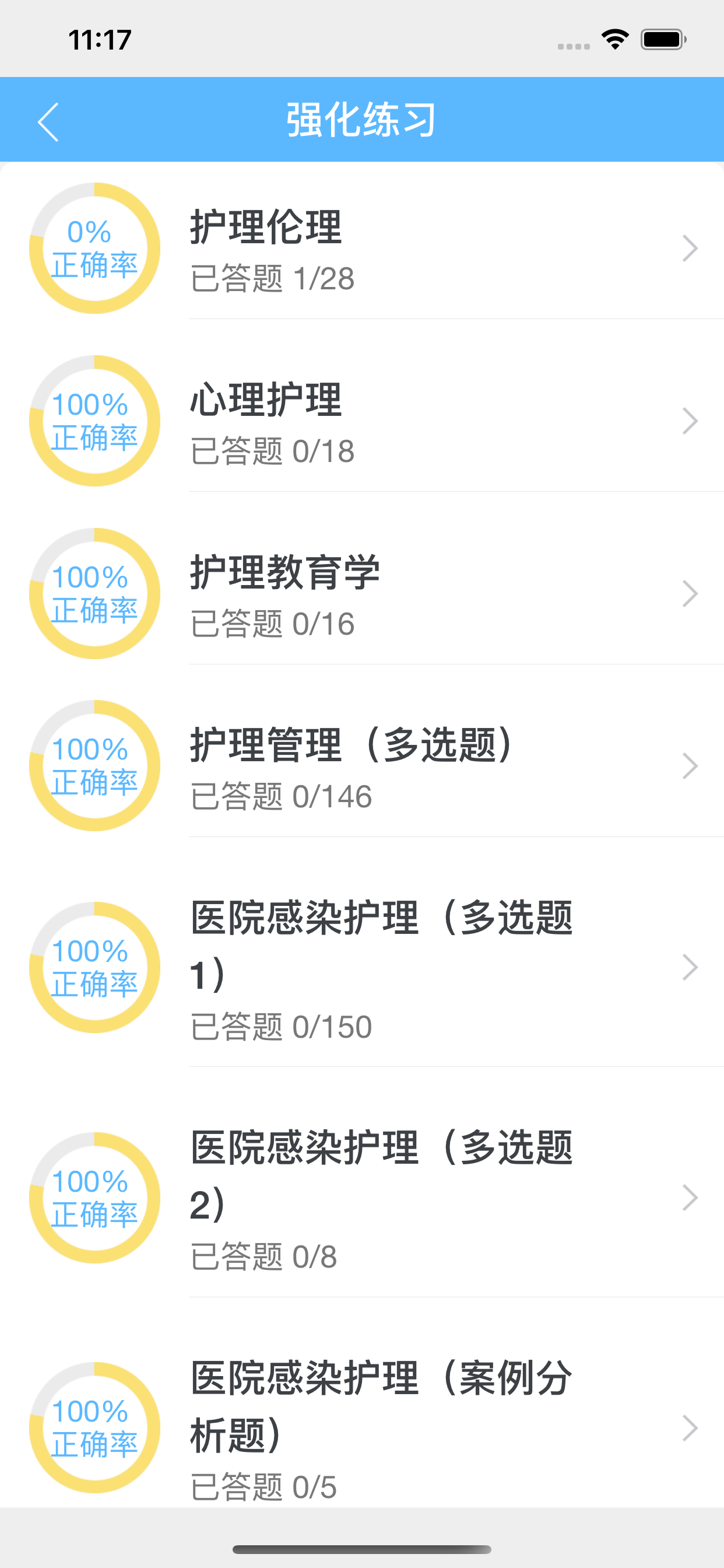Open 医院感染护理（多选题1）row
This screenshot has width=724, height=1568.
362,967
